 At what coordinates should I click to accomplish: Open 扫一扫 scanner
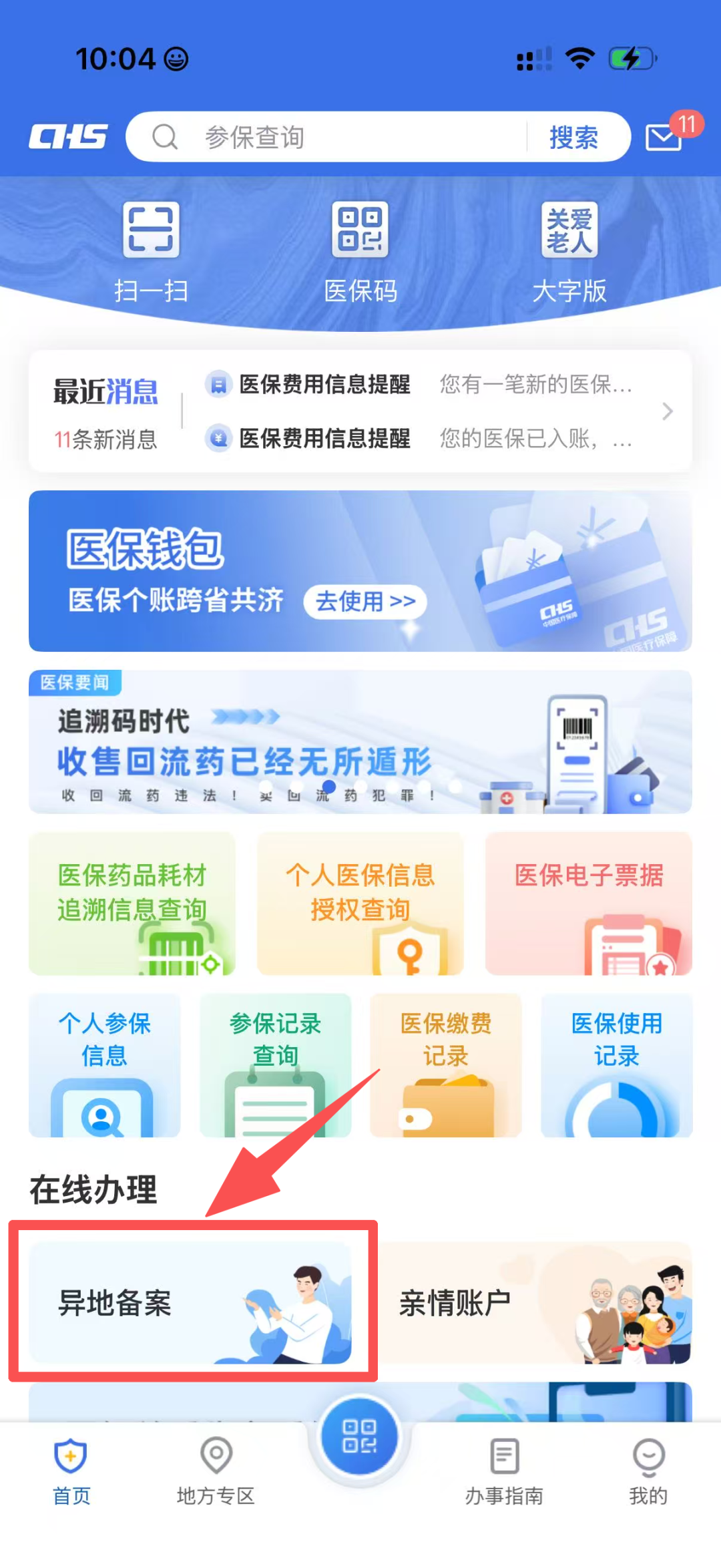pyautogui.click(x=152, y=251)
